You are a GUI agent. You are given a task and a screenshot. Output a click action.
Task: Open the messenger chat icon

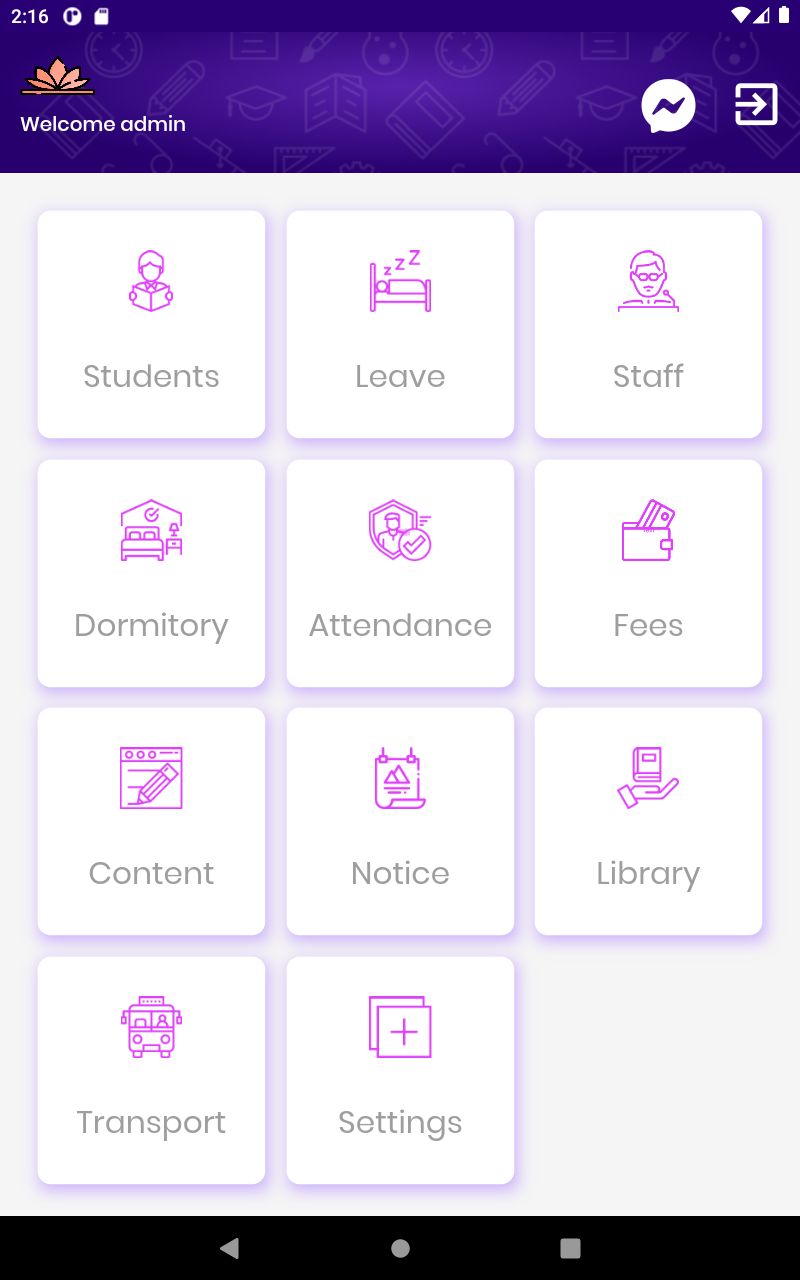(668, 105)
